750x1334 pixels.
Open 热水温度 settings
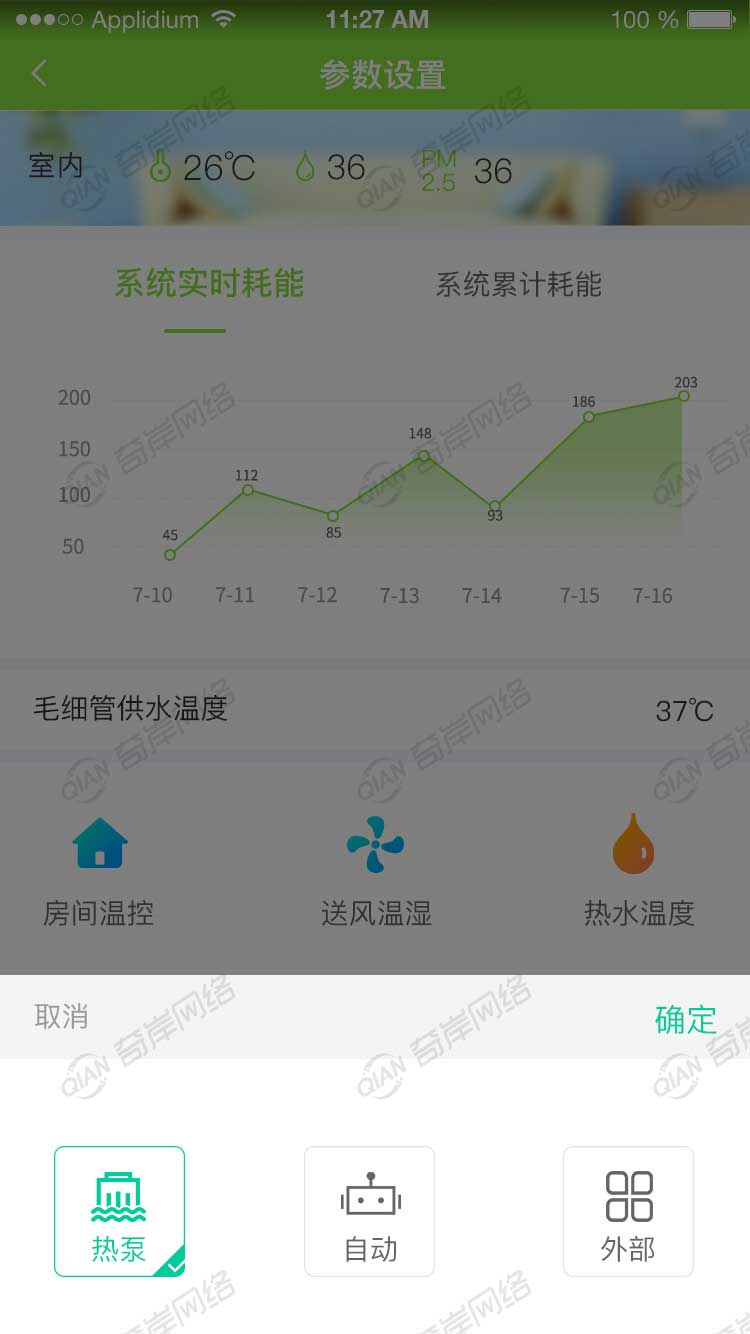[638, 870]
